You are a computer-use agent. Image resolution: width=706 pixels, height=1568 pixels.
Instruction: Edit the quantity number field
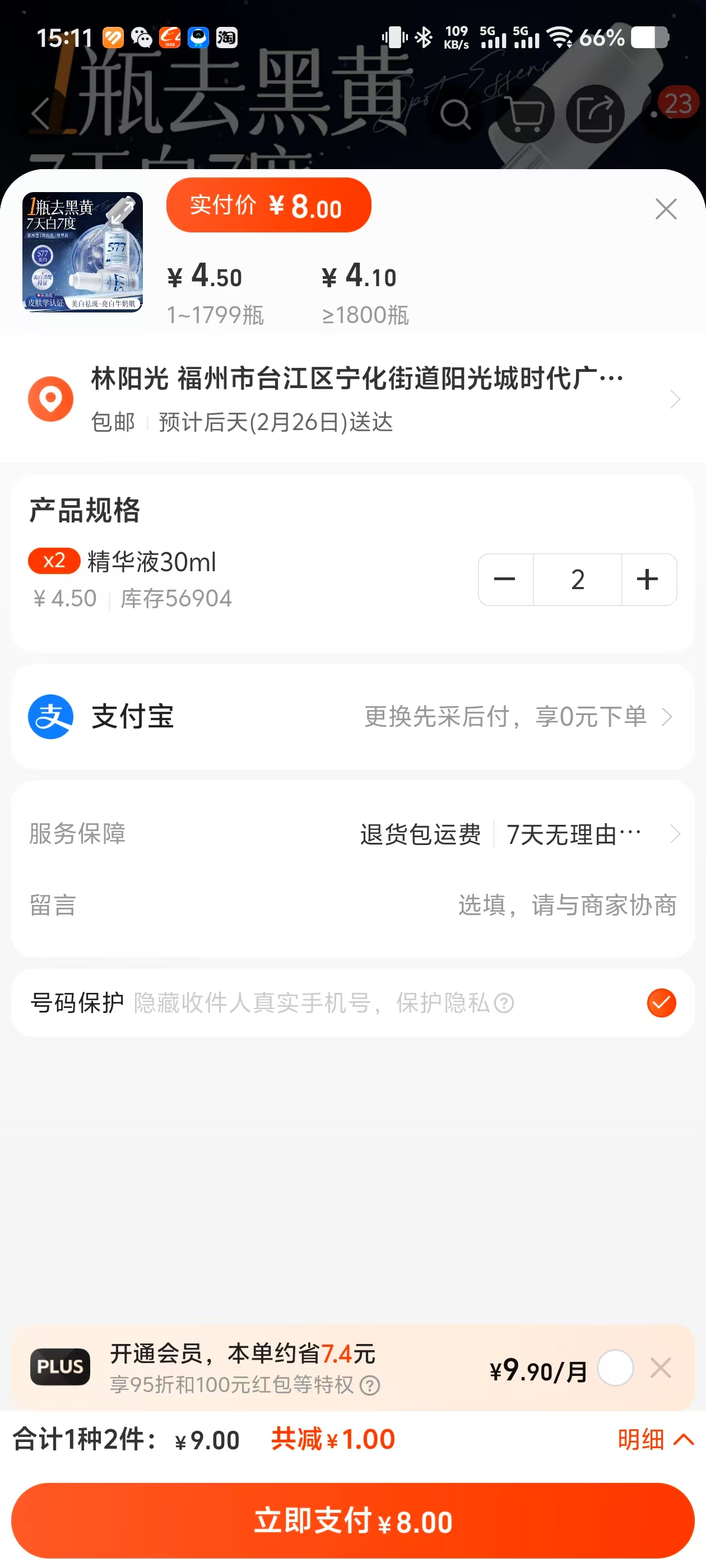[577, 580]
